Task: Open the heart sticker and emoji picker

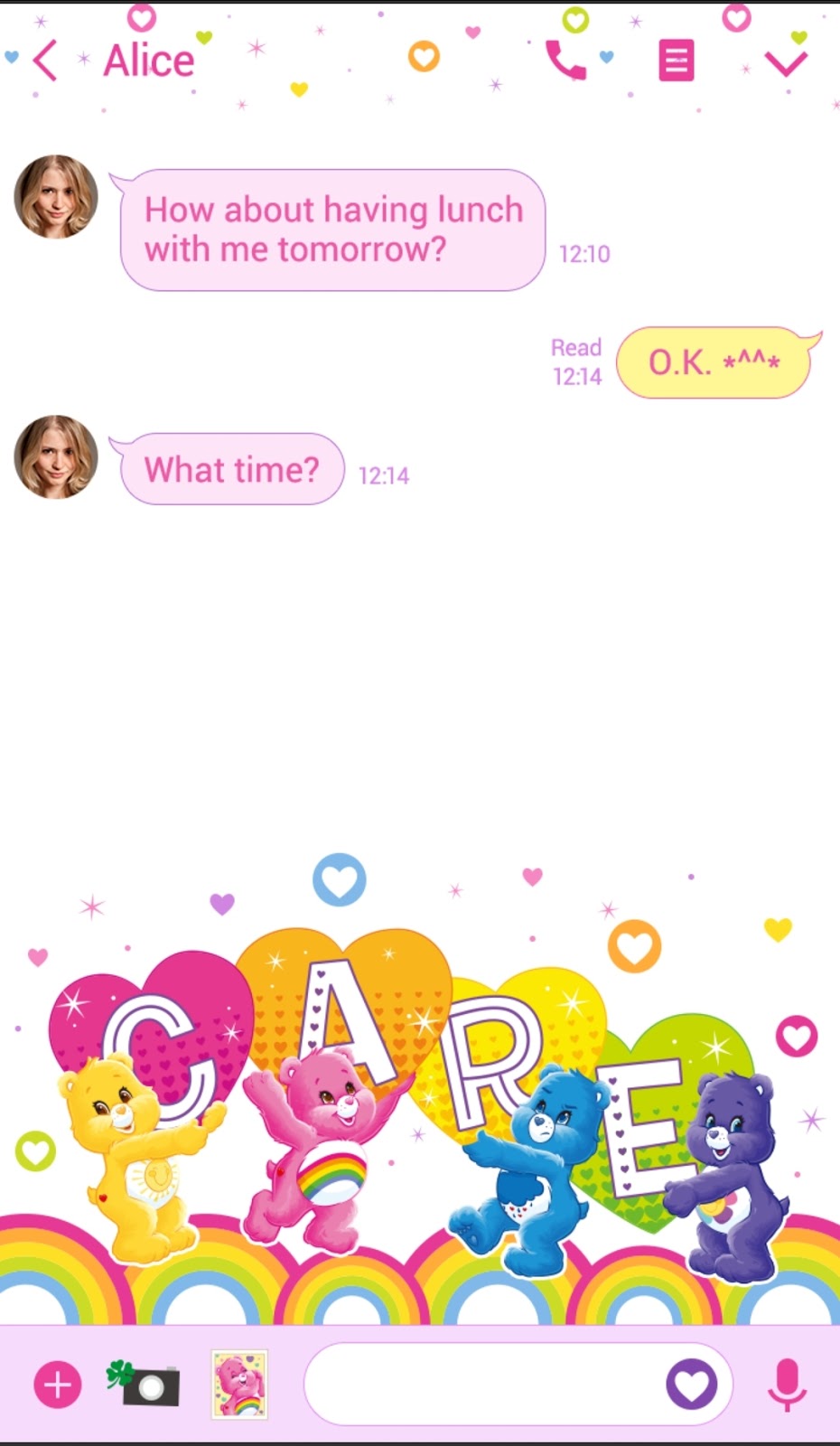Action: click(x=692, y=1384)
